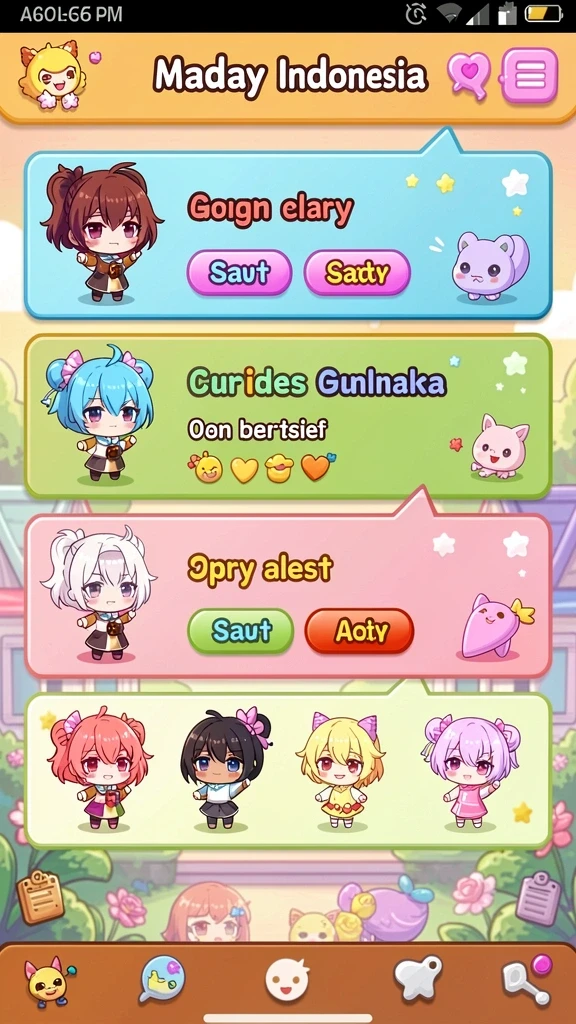Image resolution: width=576 pixels, height=1024 pixels.
Task: Open the pink hamburger menu
Action: [530, 76]
